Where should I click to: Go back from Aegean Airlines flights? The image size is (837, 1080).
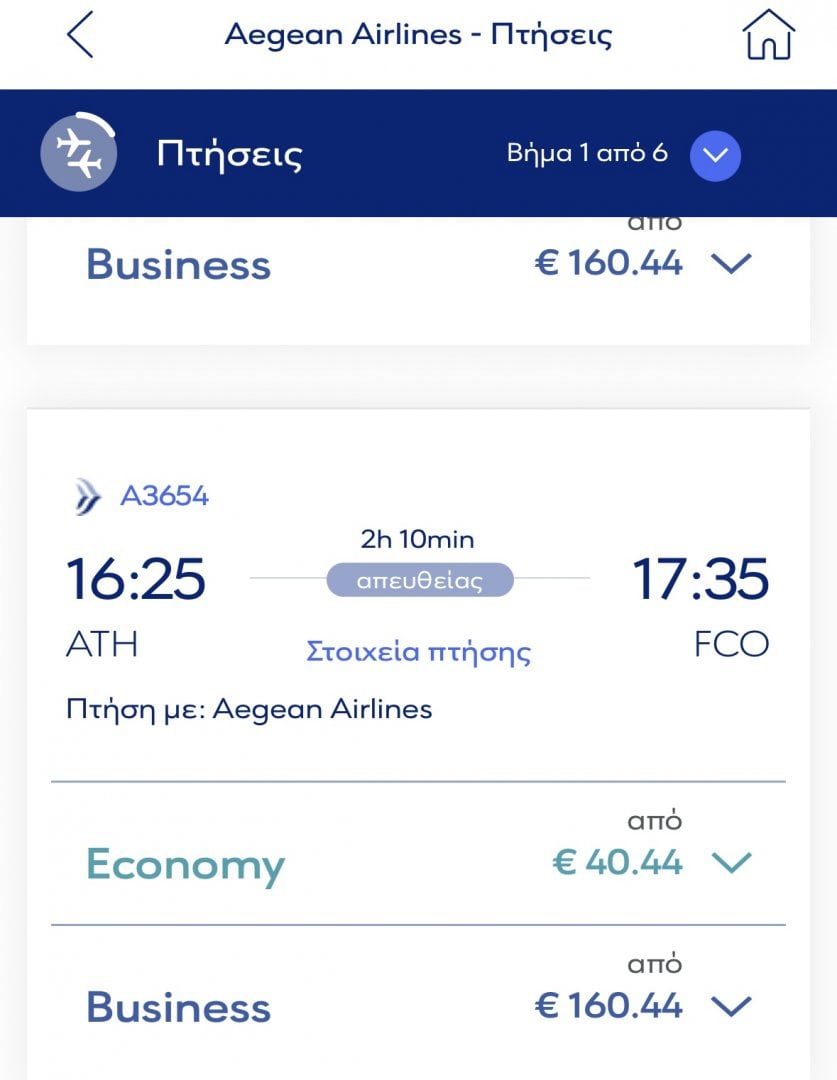click(x=80, y=36)
